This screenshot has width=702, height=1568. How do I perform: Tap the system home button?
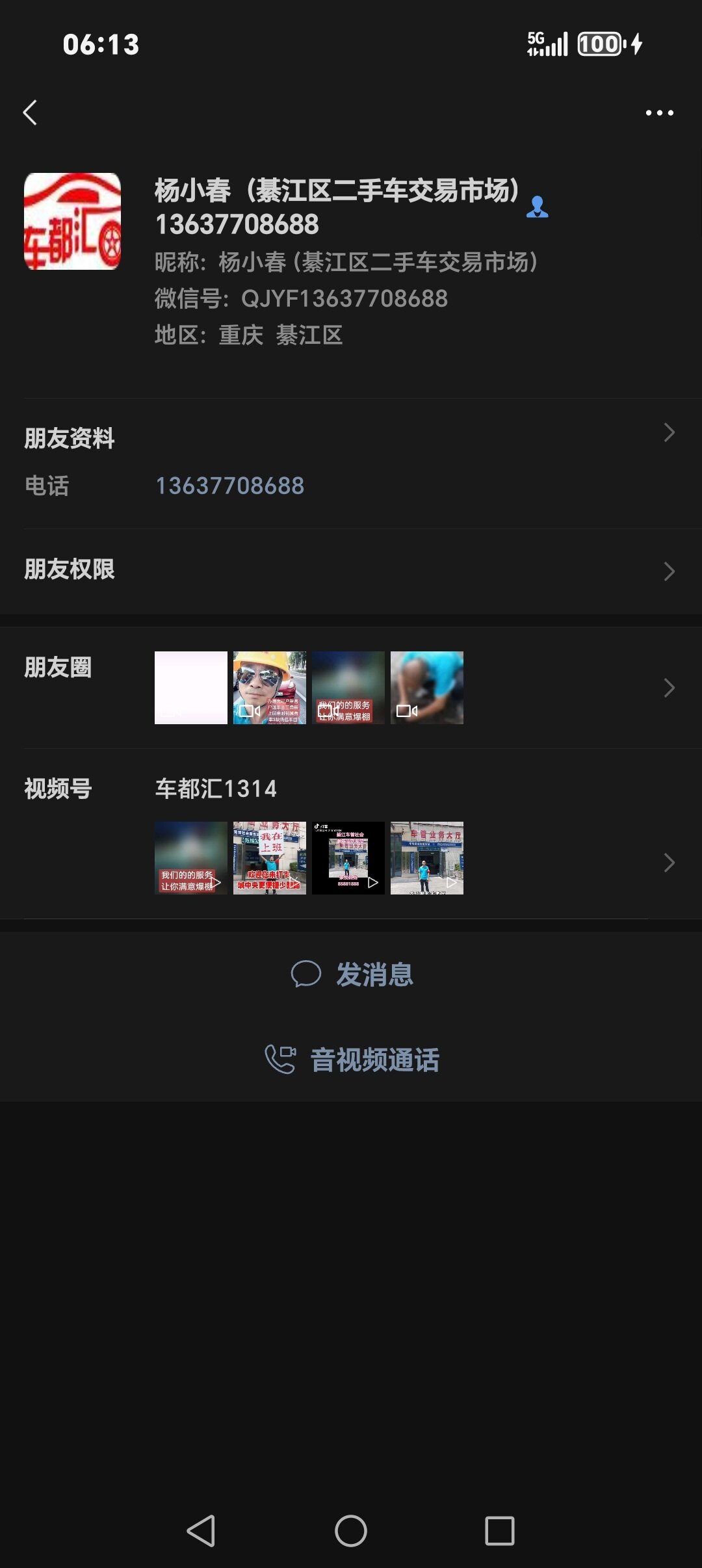351,1531
